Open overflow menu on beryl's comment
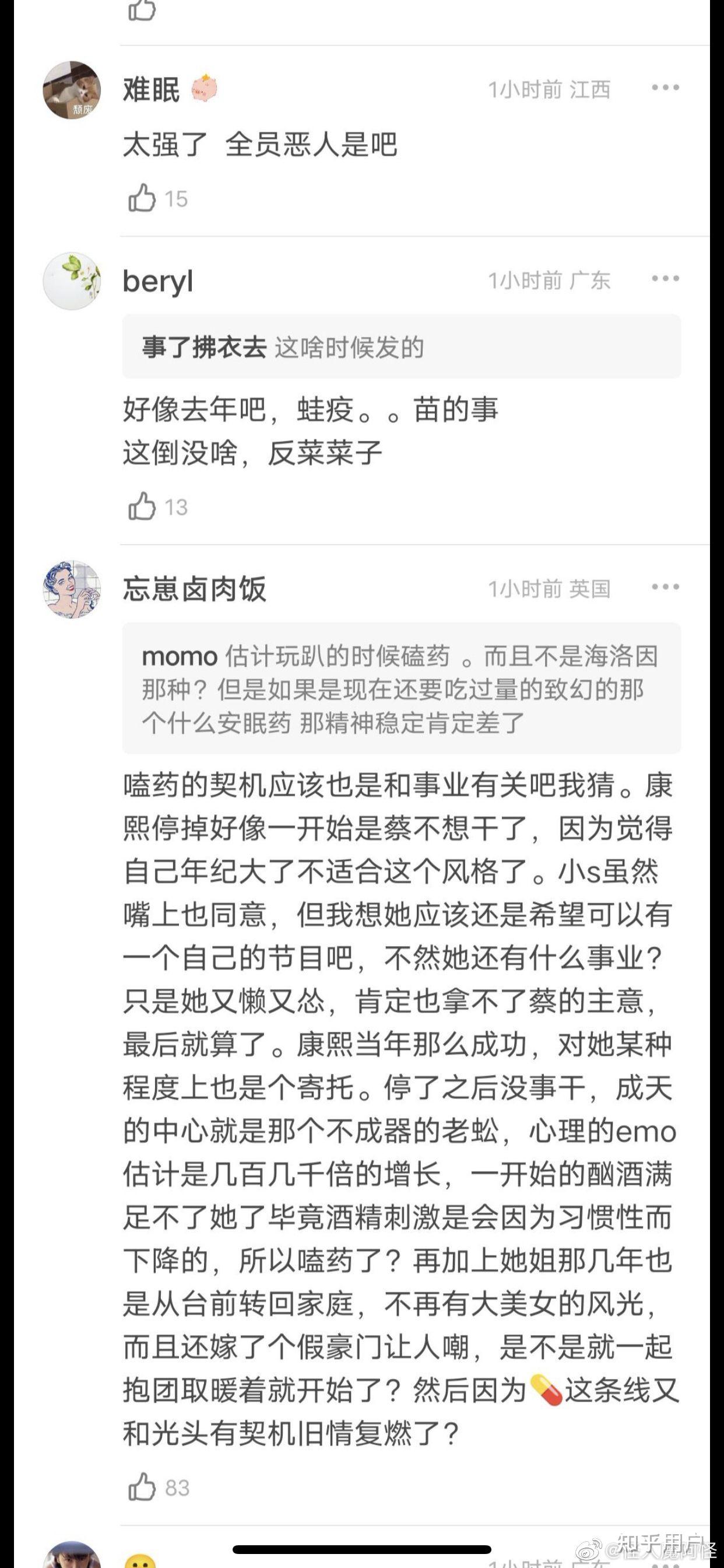The width and height of the screenshot is (724, 1568). 665,279
